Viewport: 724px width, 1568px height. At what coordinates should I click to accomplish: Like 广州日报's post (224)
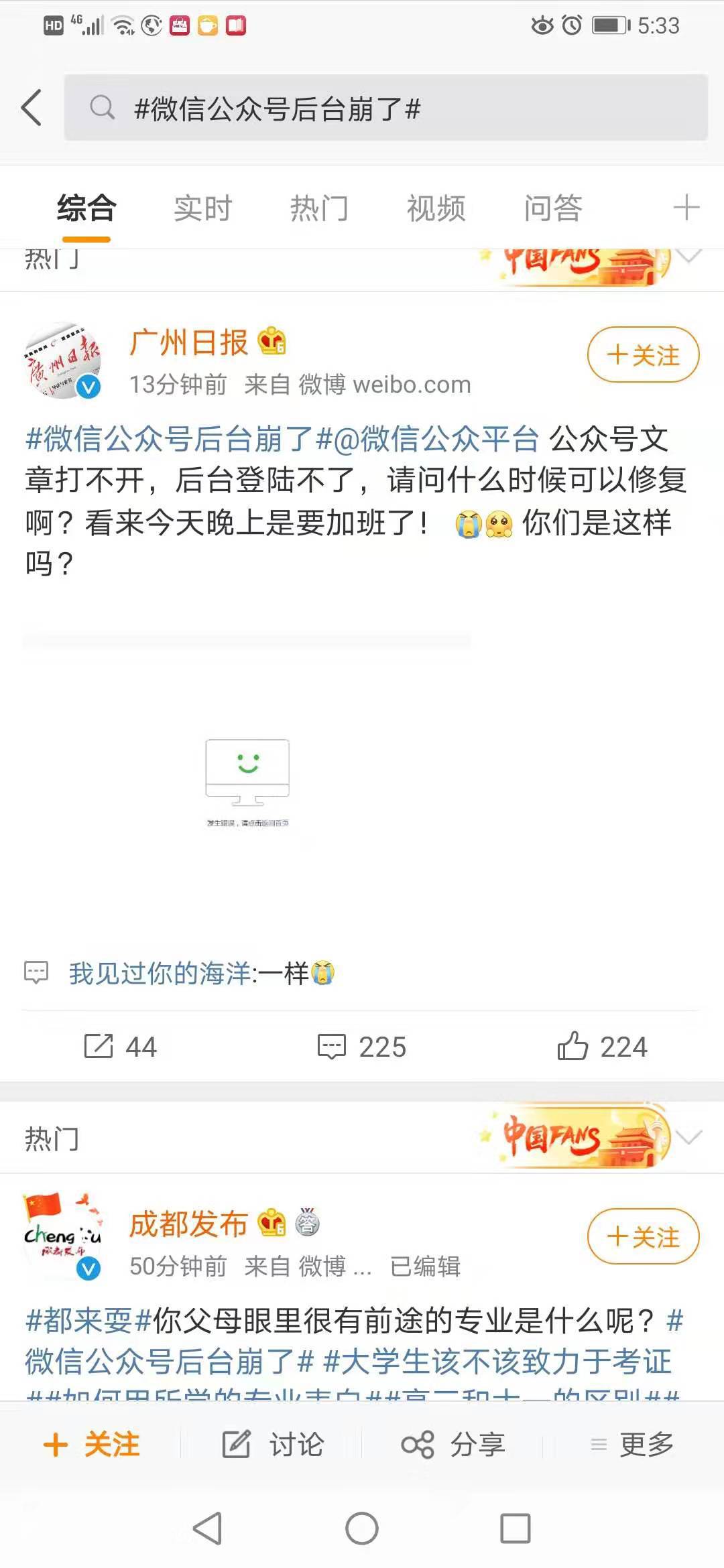[602, 1047]
